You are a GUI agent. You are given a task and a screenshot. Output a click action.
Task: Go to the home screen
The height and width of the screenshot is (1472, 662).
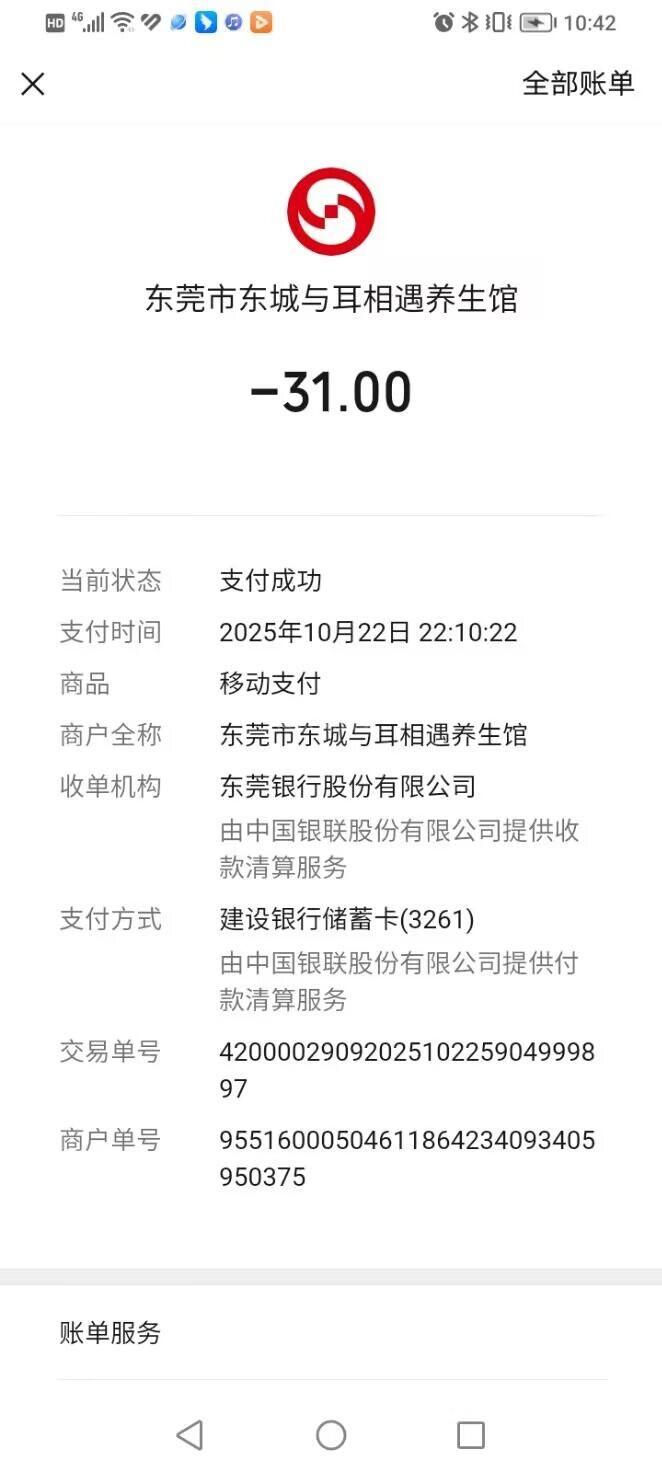point(331,1435)
